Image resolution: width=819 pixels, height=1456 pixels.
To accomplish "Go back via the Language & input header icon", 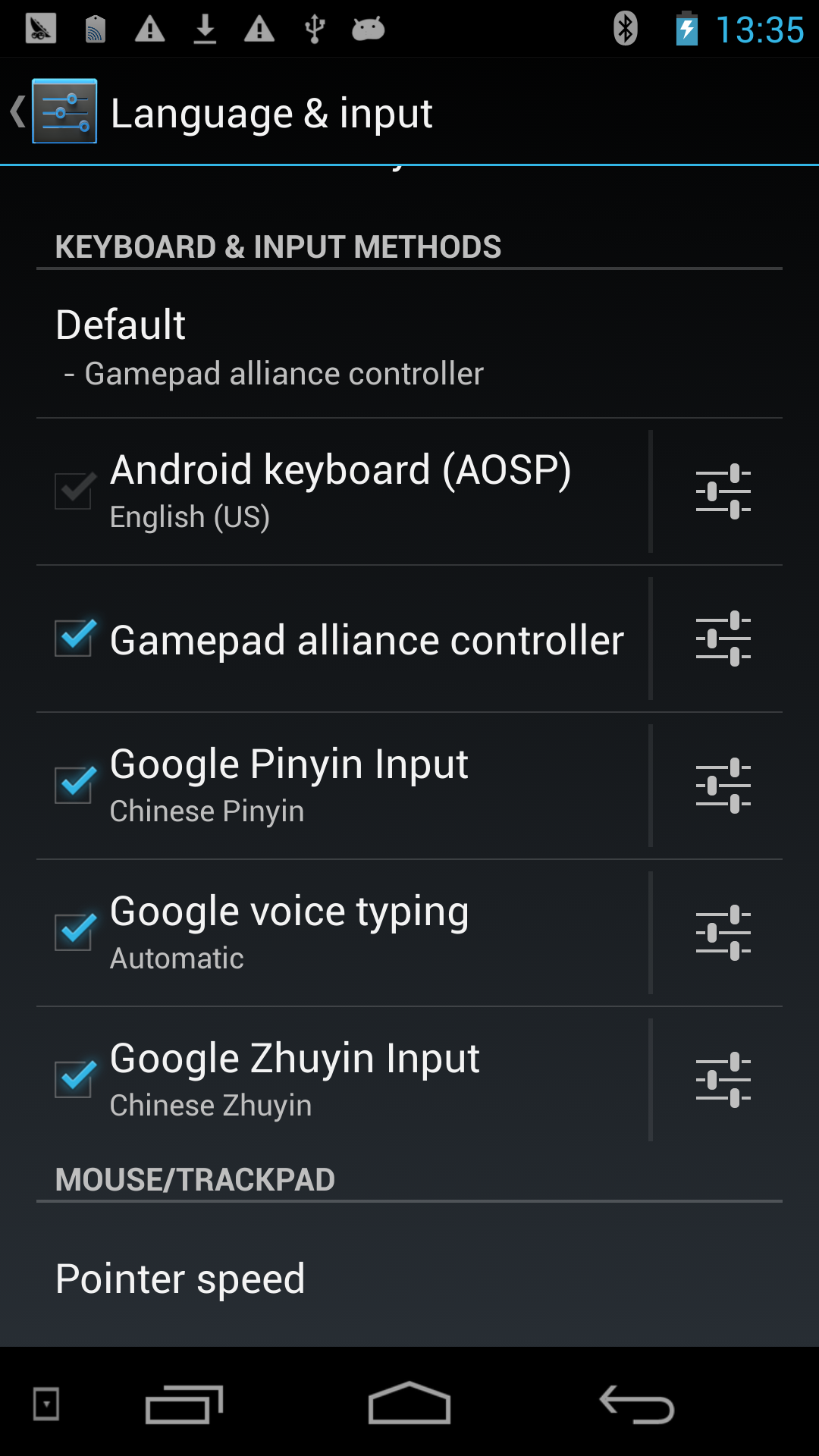I will (x=53, y=111).
